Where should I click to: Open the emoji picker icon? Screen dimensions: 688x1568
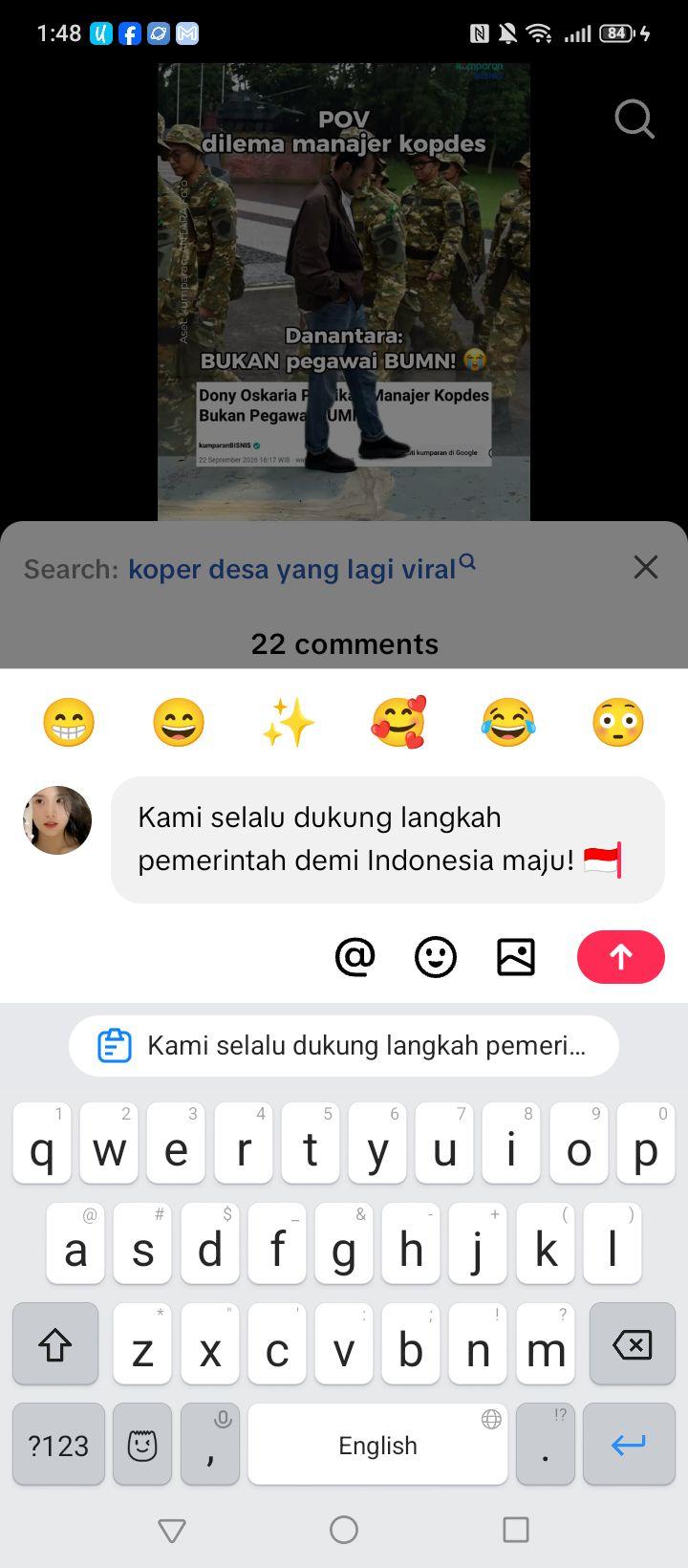(x=436, y=956)
